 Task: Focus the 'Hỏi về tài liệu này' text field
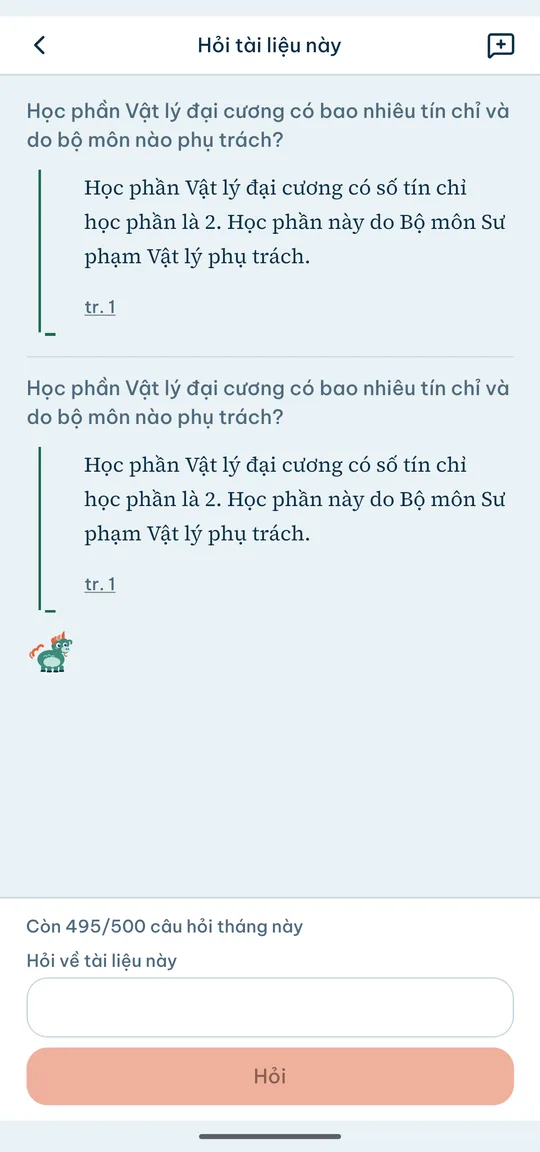pyautogui.click(x=270, y=1007)
